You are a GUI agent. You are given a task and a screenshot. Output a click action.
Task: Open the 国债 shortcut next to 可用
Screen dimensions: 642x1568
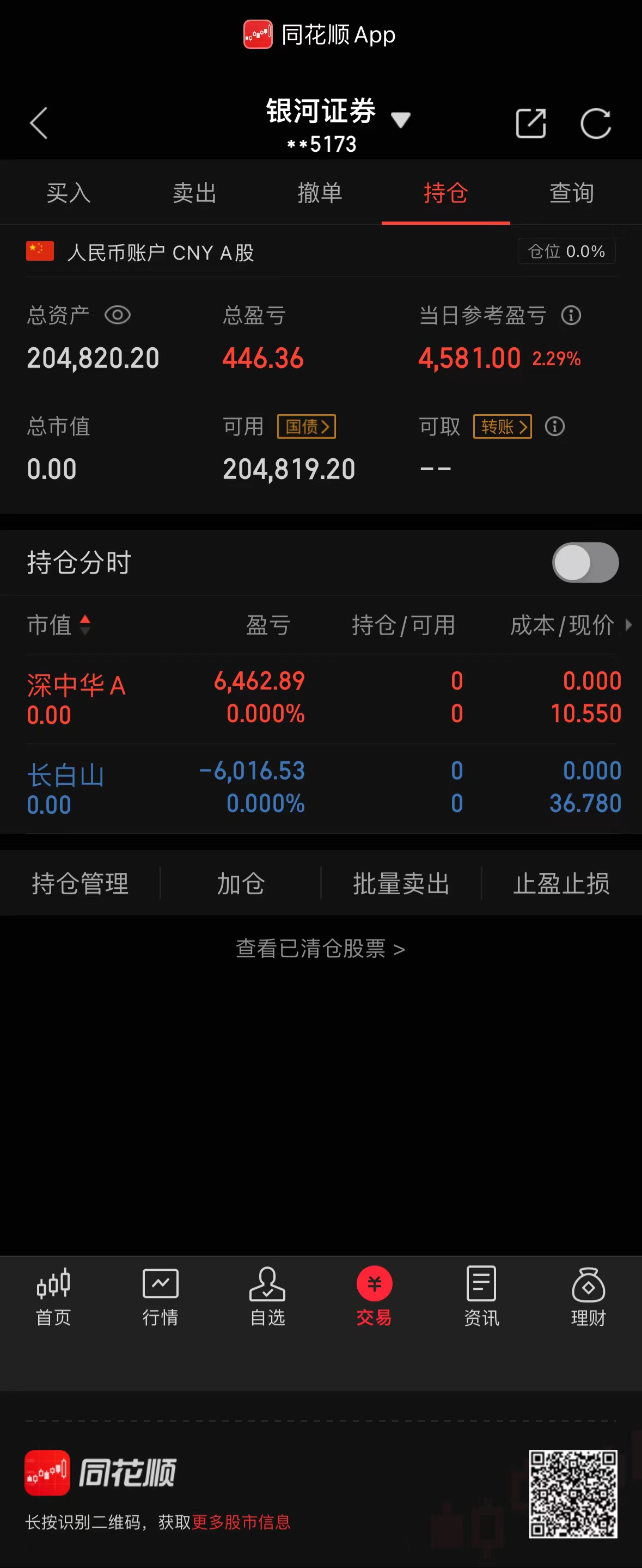307,427
